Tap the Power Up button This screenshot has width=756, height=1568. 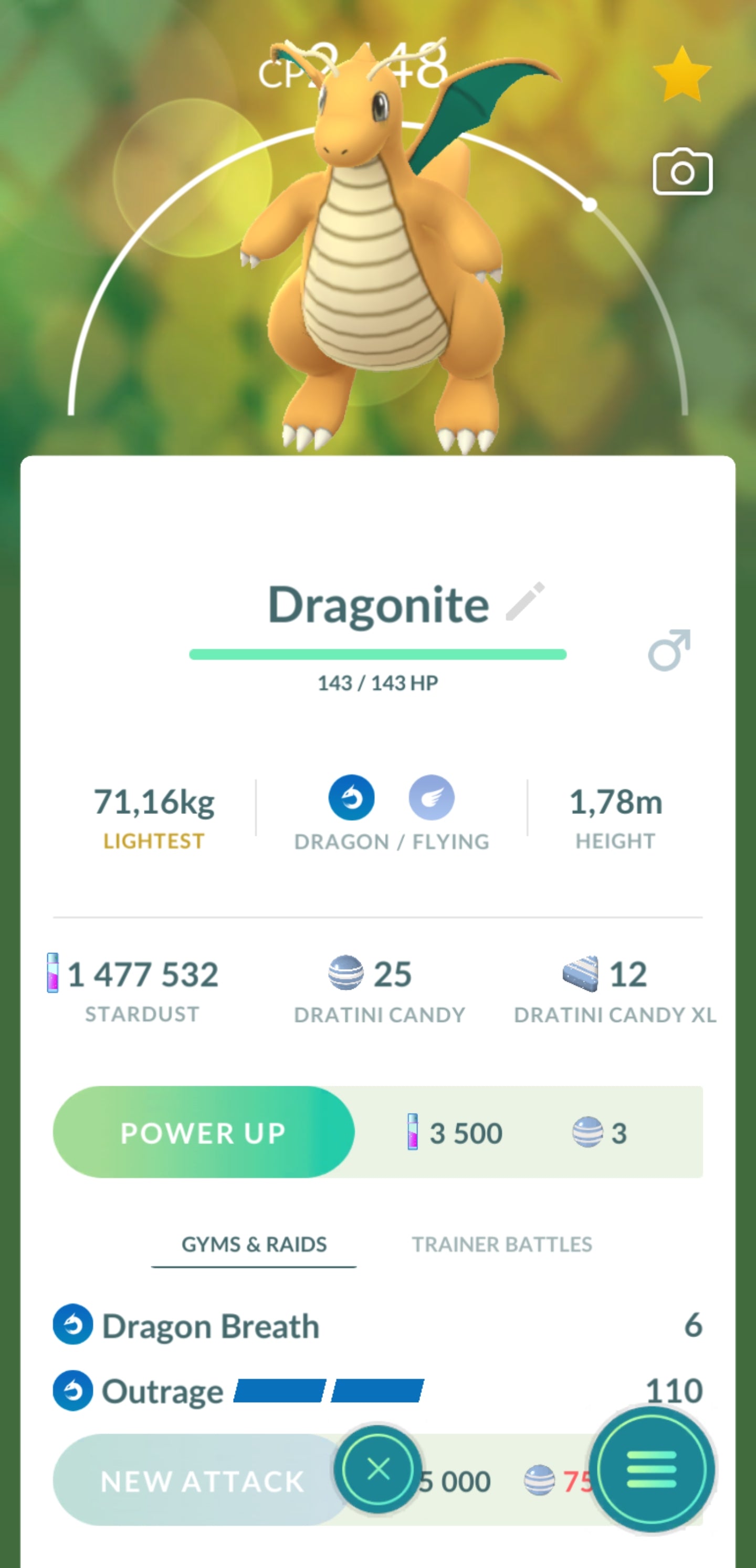click(x=204, y=1133)
